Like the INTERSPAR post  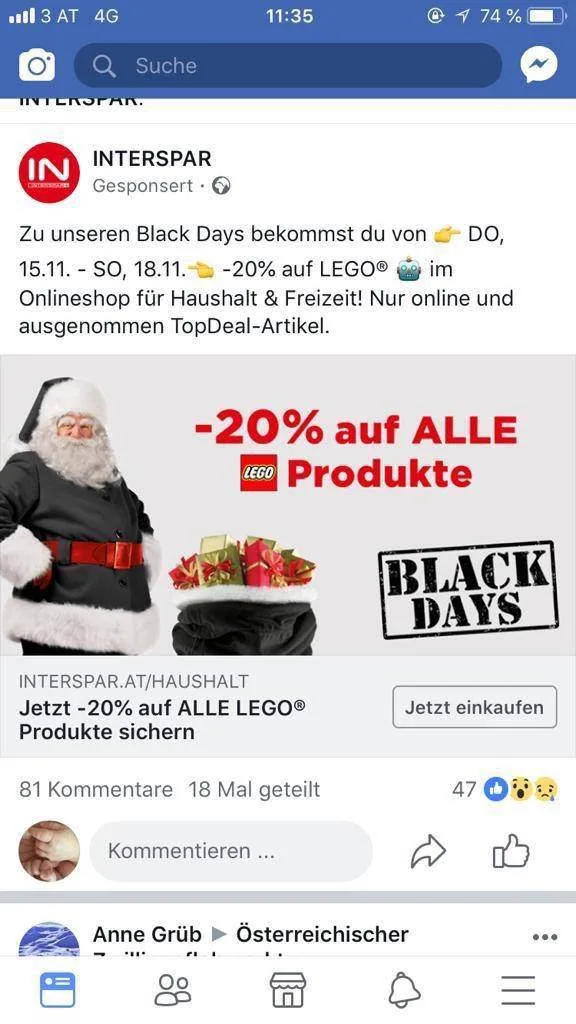511,850
